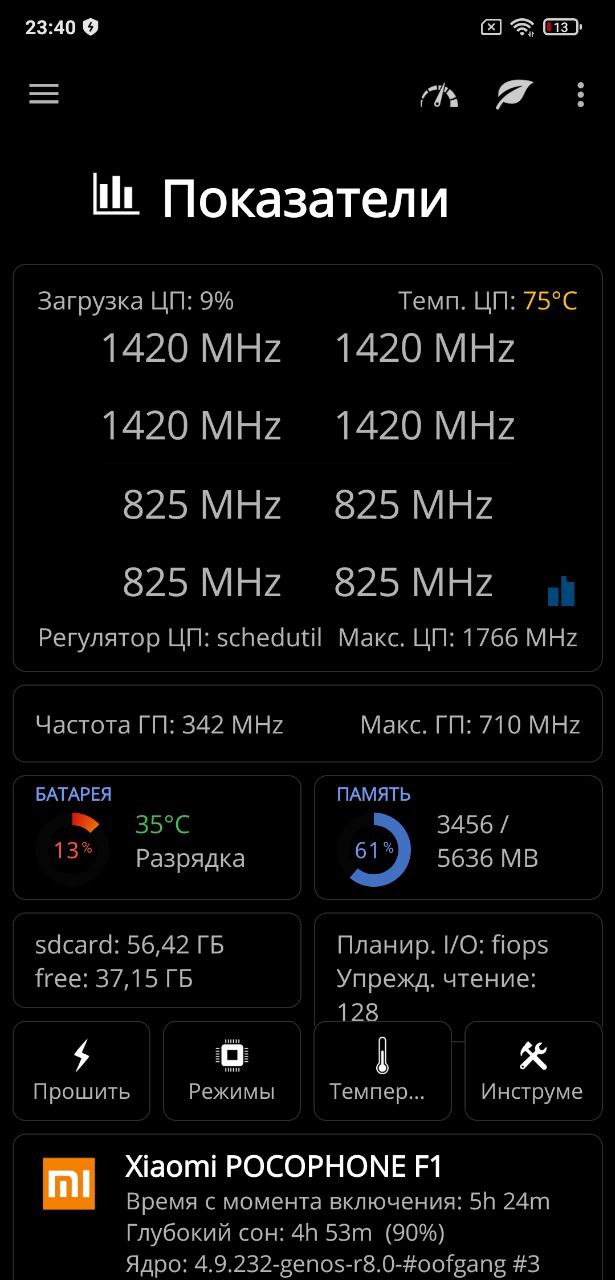Open the CPU load and frequencies card

click(308, 468)
